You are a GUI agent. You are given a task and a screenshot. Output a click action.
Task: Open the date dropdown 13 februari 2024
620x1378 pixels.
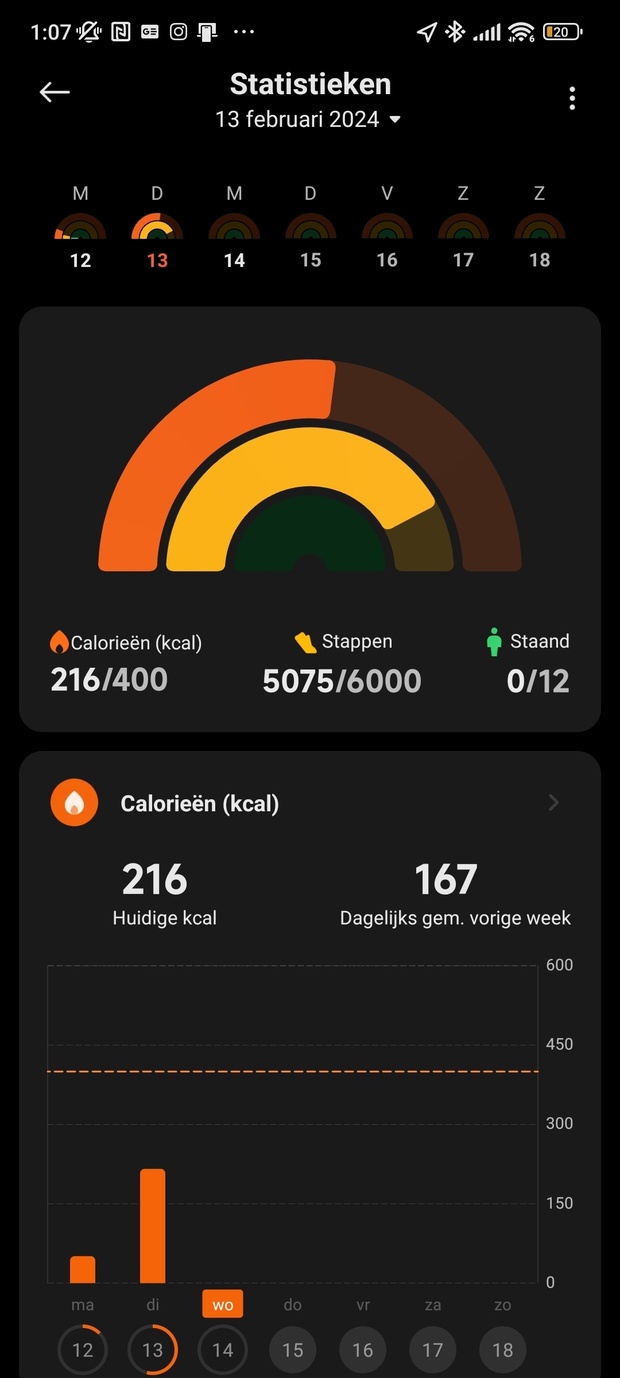308,120
